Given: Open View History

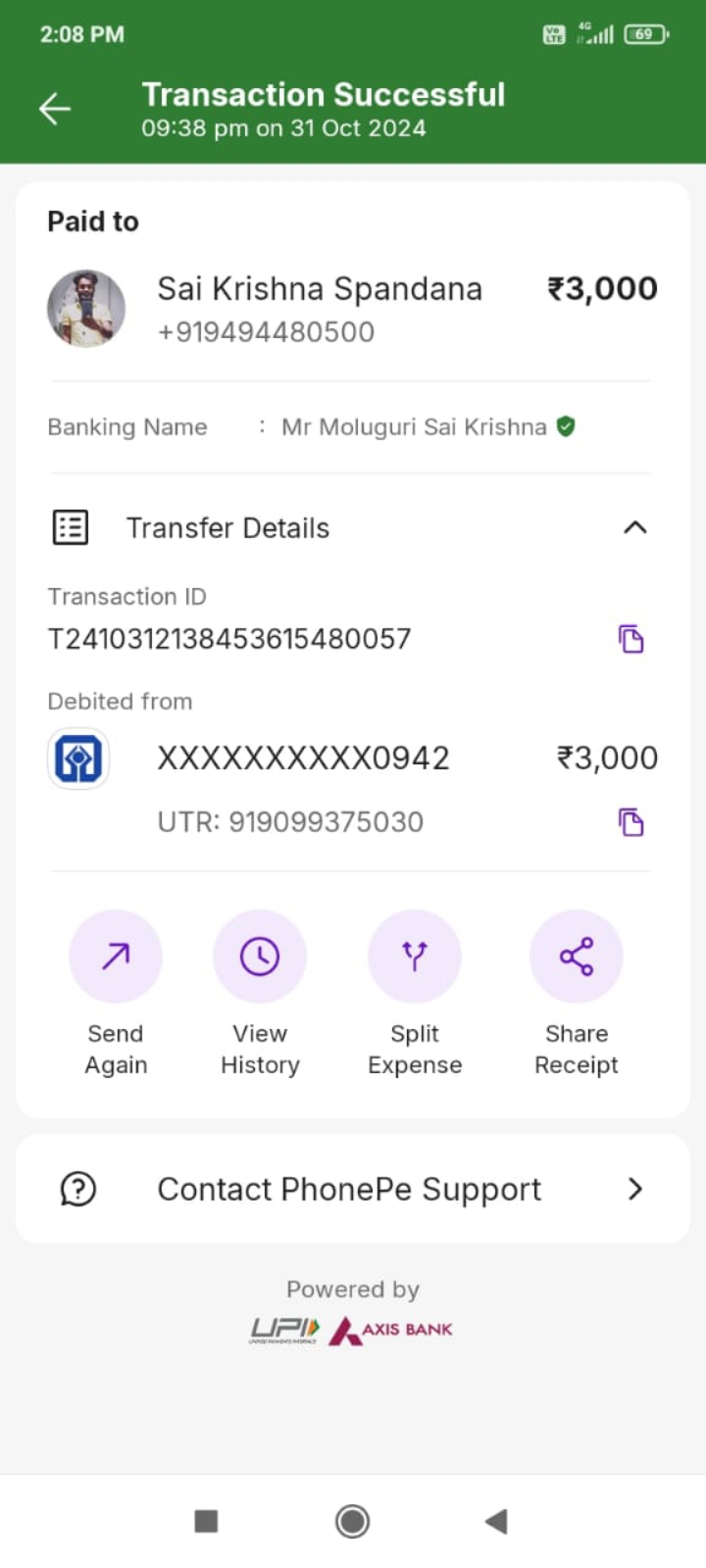Looking at the screenshot, I should 260,956.
